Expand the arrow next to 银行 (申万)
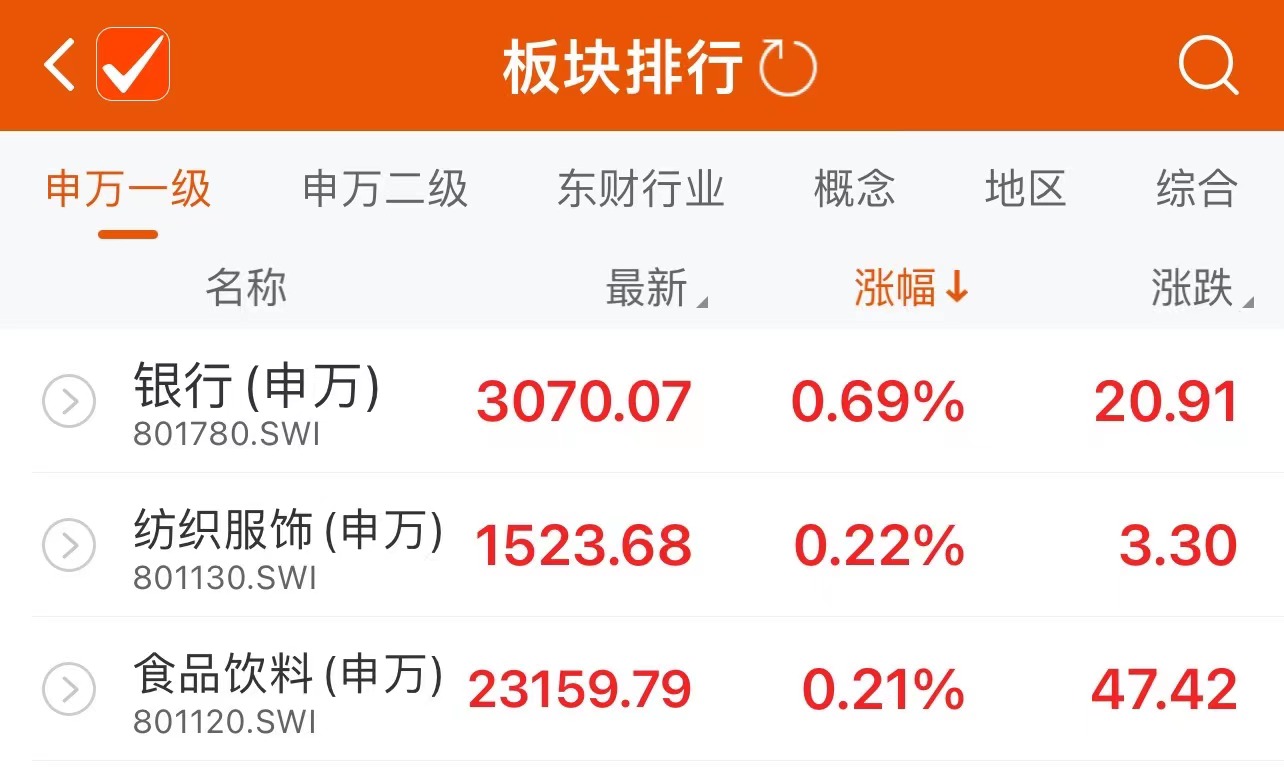 click(69, 401)
